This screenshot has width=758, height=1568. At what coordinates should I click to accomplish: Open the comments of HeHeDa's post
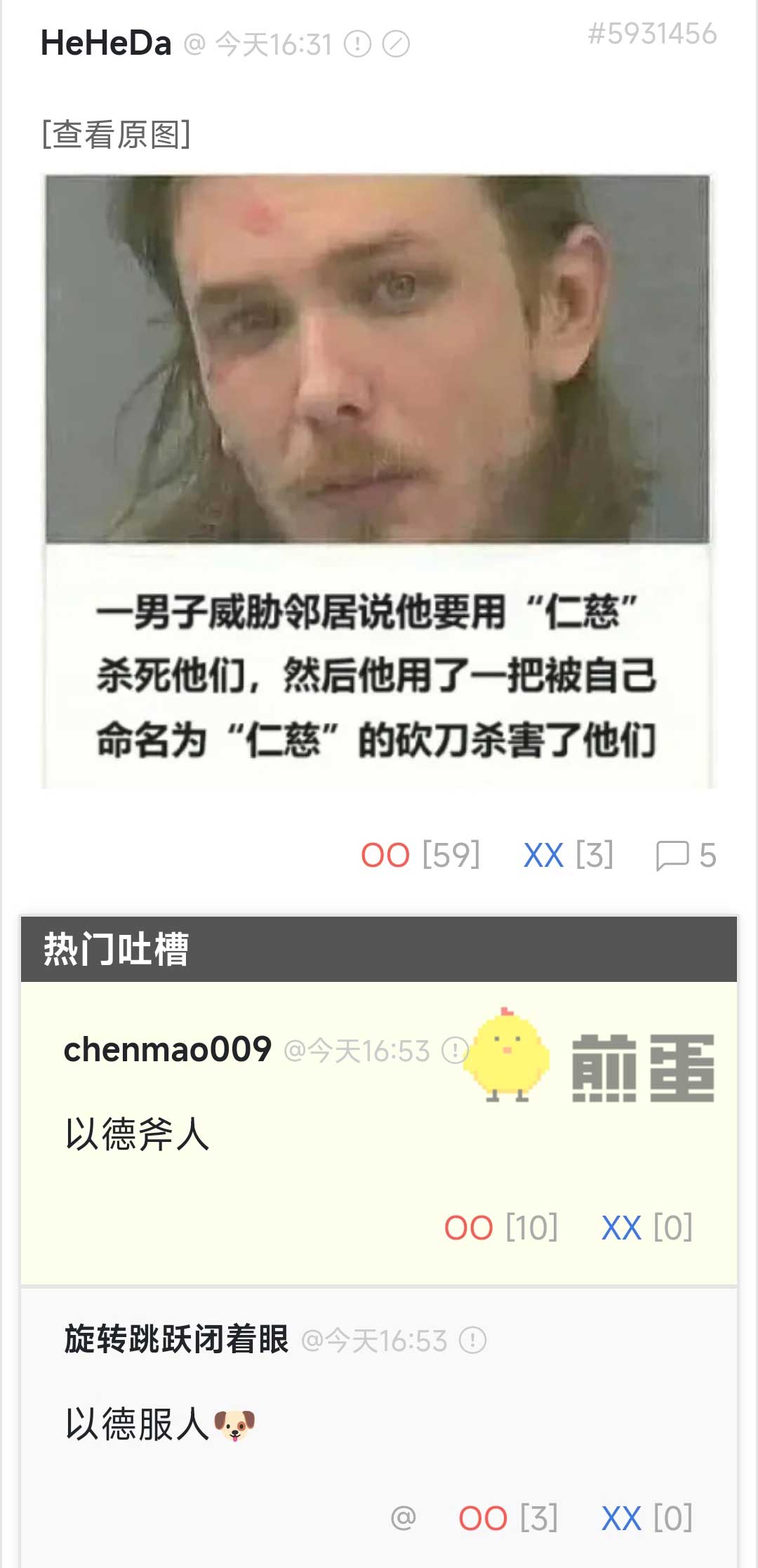(x=685, y=856)
